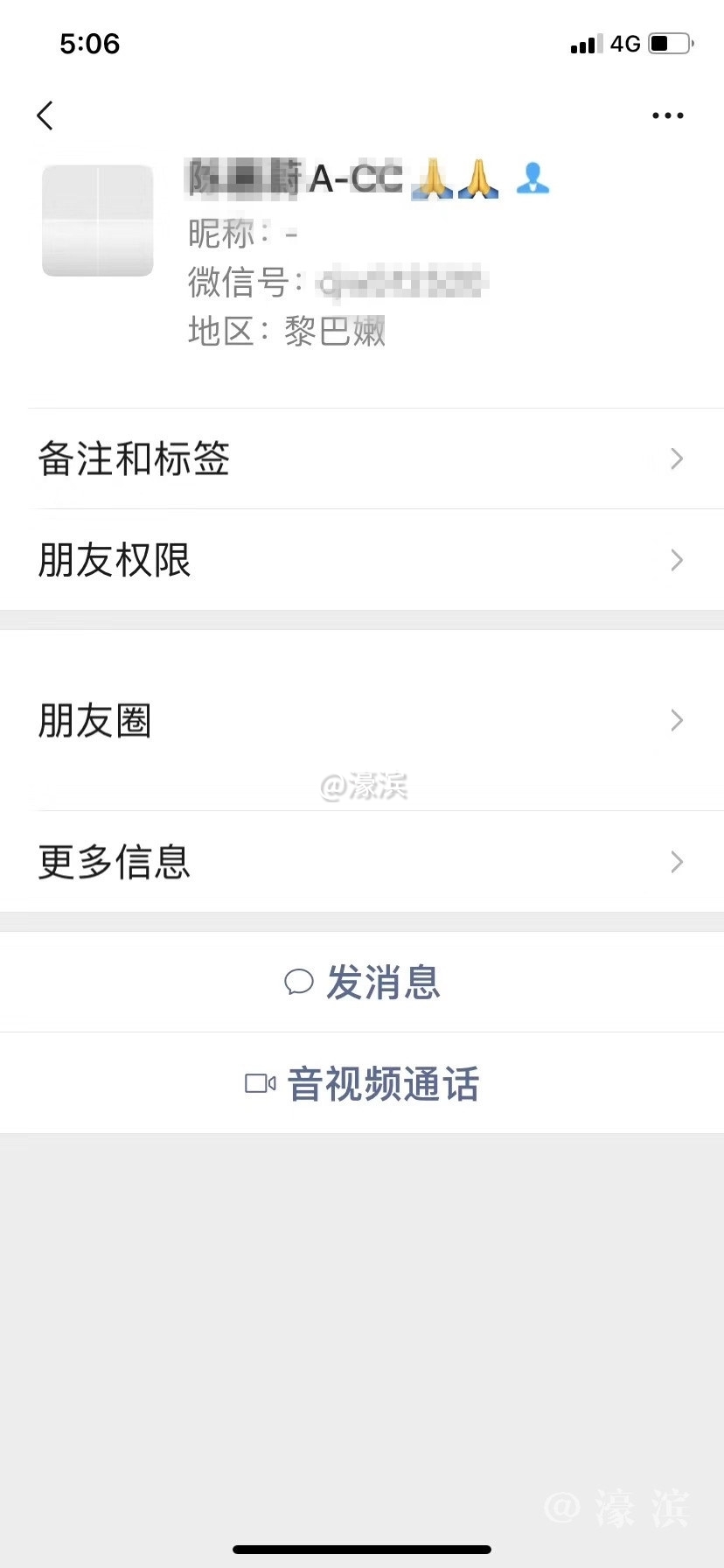Open 朋友权限 settings
Image resolution: width=724 pixels, height=1568 pixels.
[x=362, y=560]
